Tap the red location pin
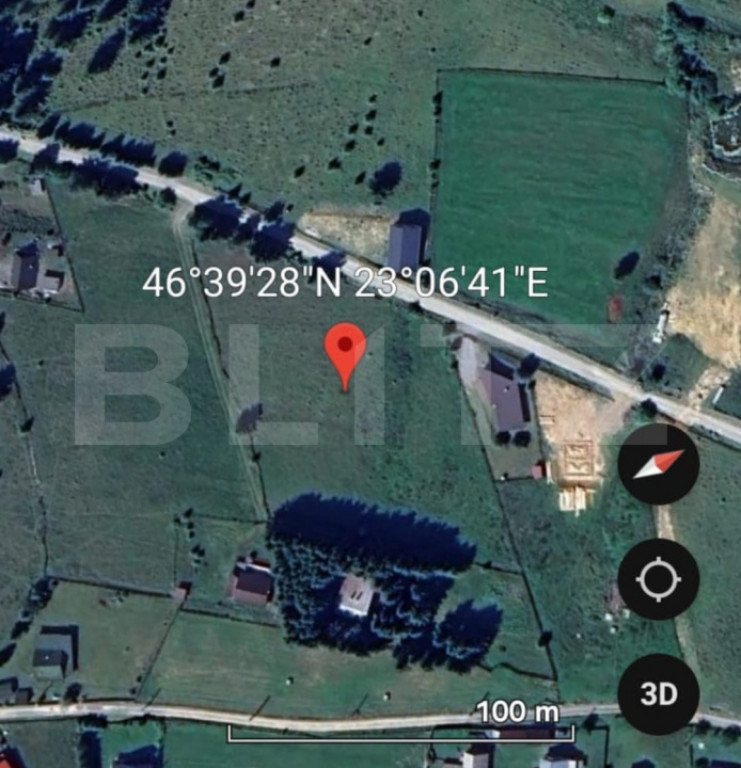This screenshot has height=768, width=741. [345, 352]
